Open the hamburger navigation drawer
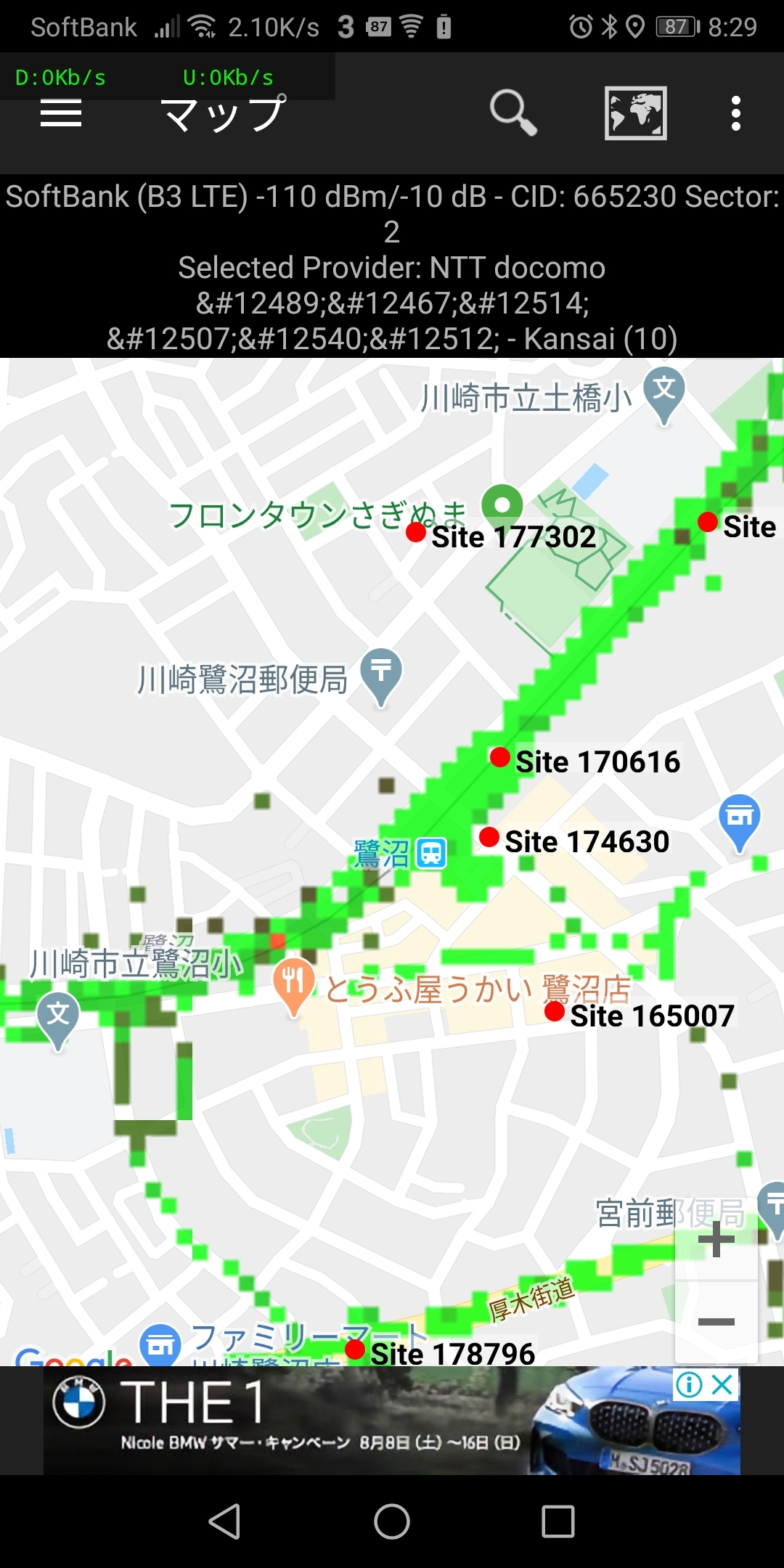 tap(61, 113)
